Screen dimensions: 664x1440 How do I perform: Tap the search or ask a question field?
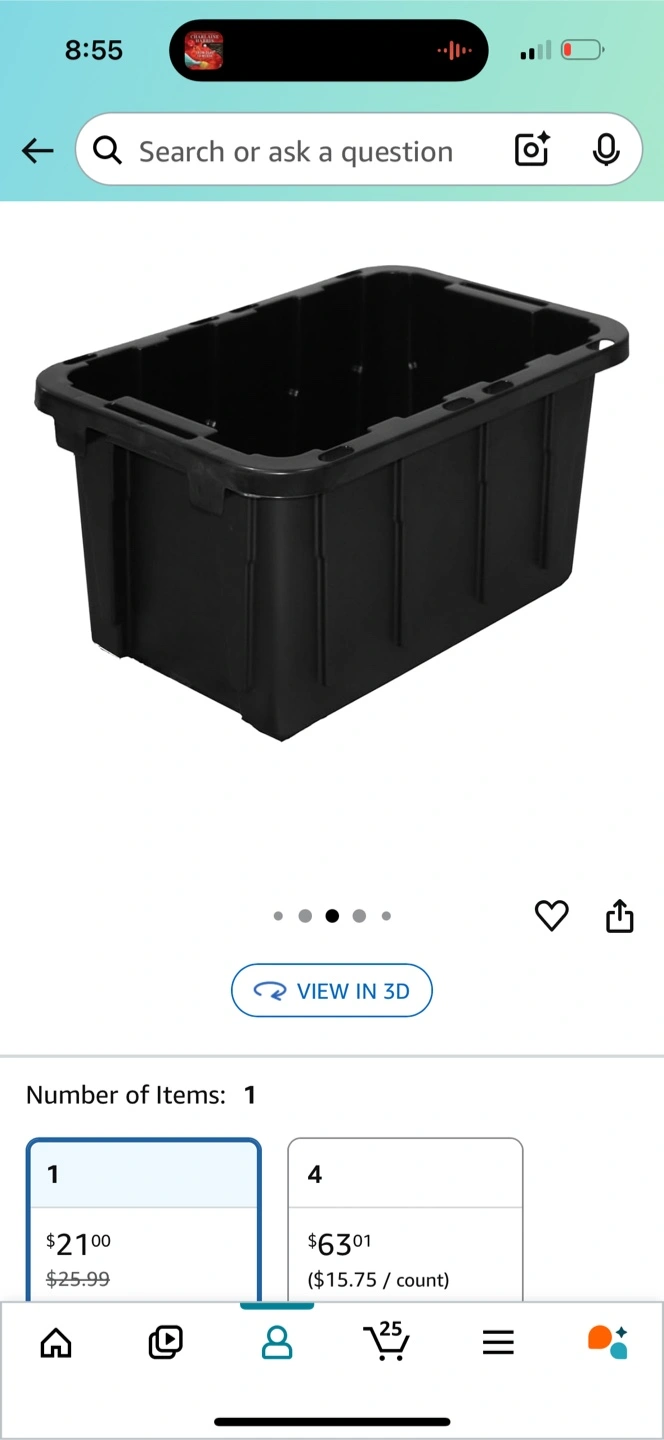[295, 151]
